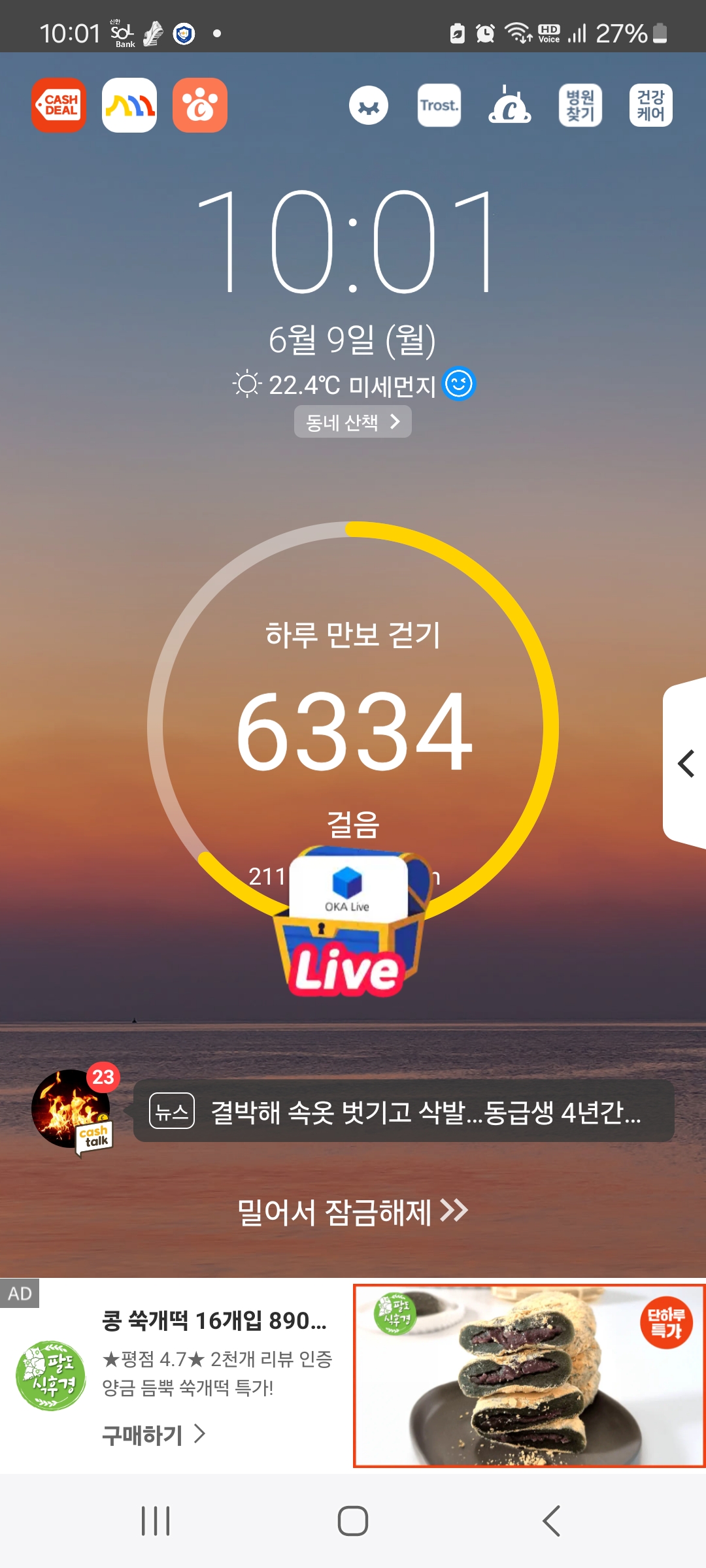Open 병원찾기 hospital finder

tap(580, 105)
